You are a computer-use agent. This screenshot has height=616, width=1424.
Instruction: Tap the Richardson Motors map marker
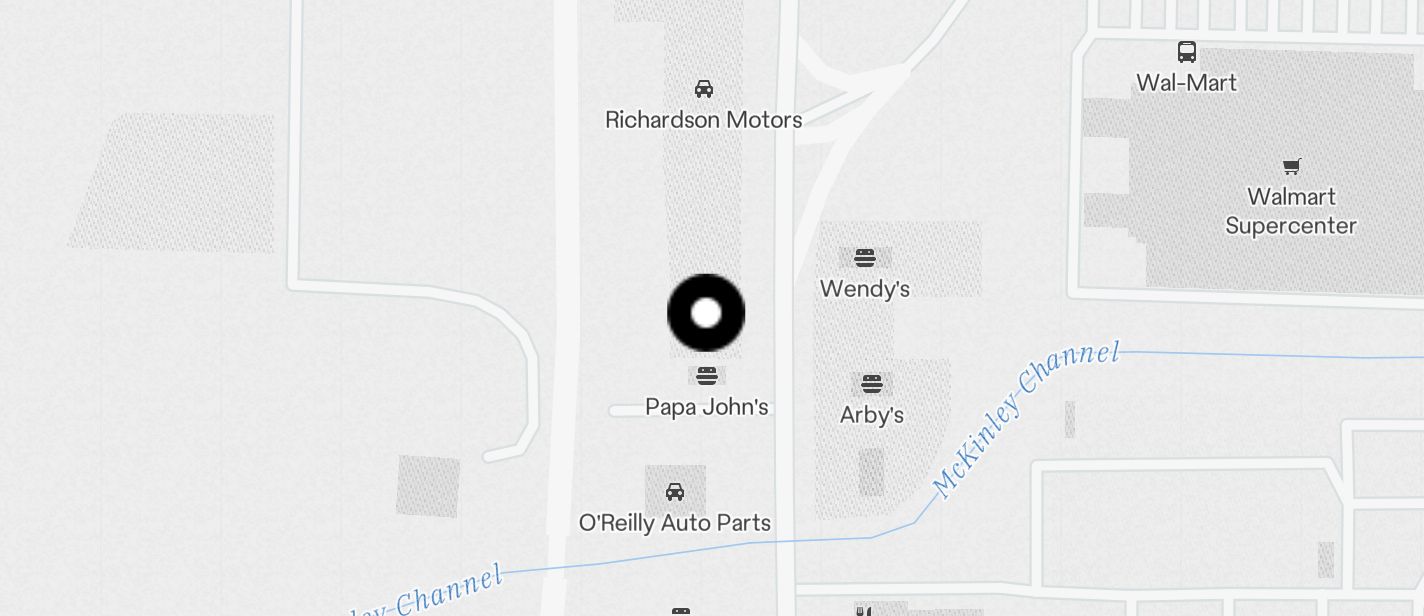tap(704, 89)
